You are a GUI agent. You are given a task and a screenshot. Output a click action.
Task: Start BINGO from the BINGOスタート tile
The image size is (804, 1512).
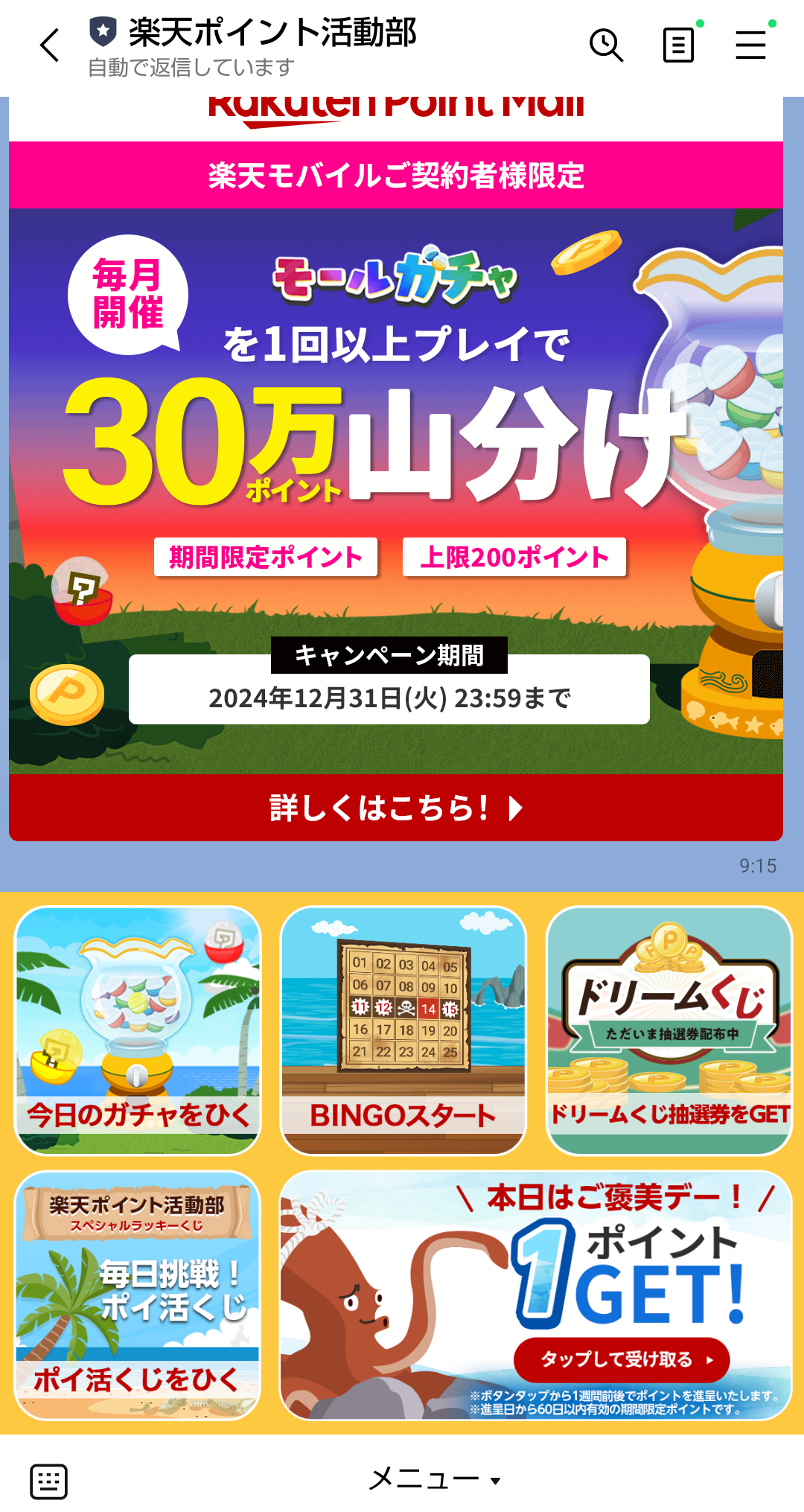tap(403, 1030)
